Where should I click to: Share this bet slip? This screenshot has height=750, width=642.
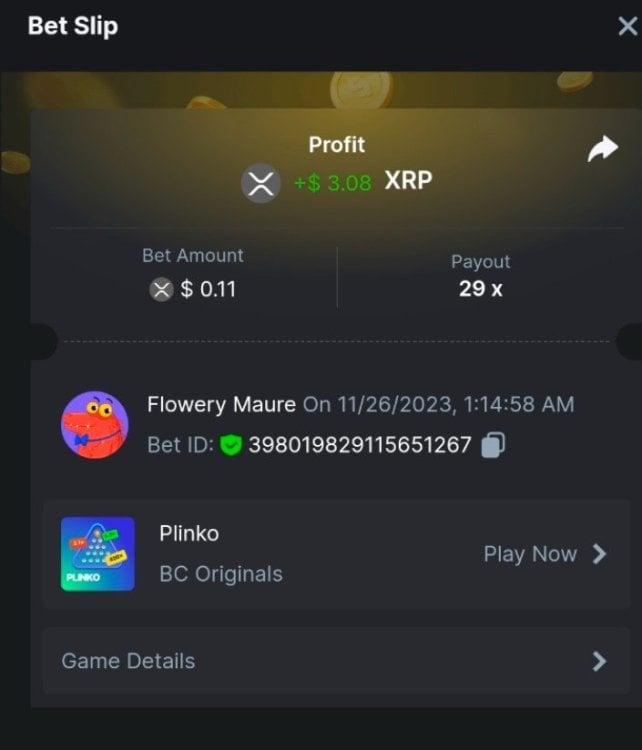602,150
